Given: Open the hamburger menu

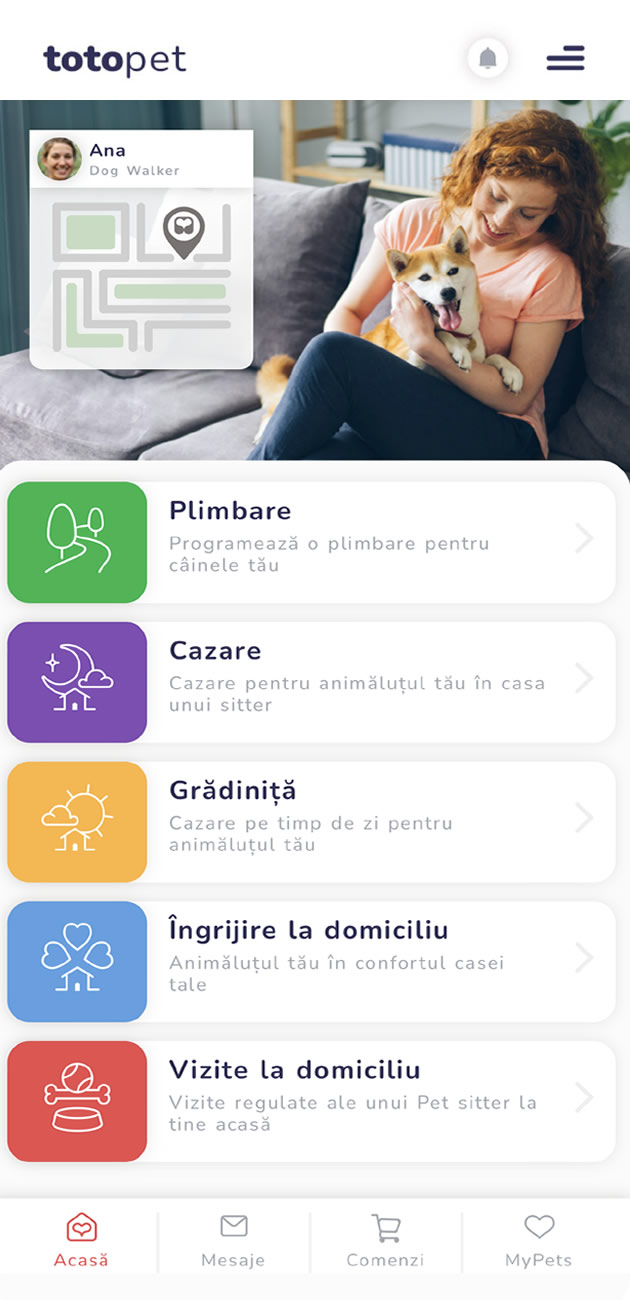Looking at the screenshot, I should pos(565,59).
